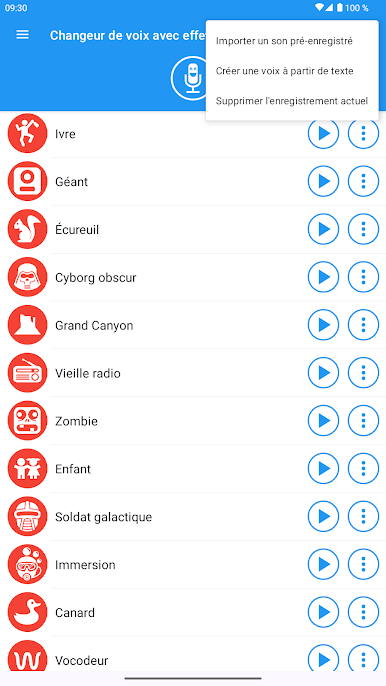The width and height of the screenshot is (386, 686).
Task: Play the Écureuil effect
Action: click(x=323, y=229)
